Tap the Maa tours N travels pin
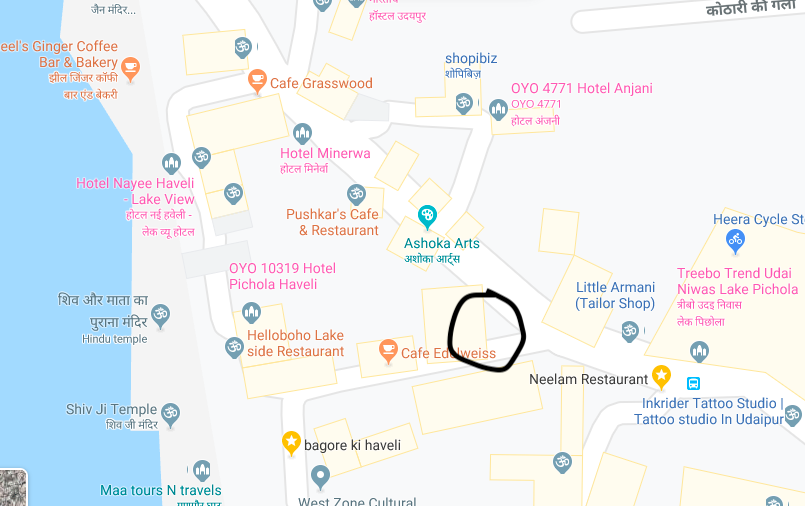Image resolution: width=805 pixels, height=506 pixels. (x=201, y=470)
